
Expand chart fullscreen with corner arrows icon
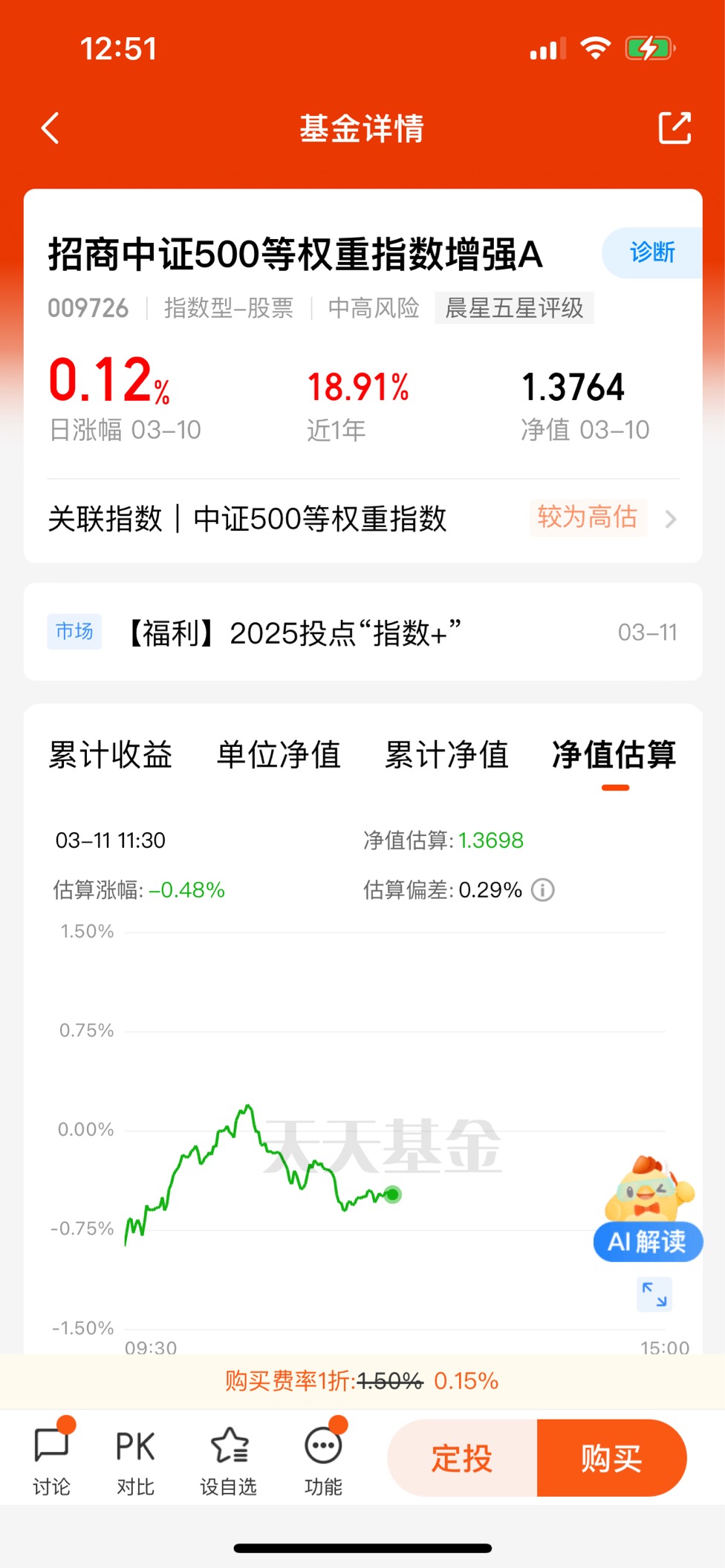654,1295
